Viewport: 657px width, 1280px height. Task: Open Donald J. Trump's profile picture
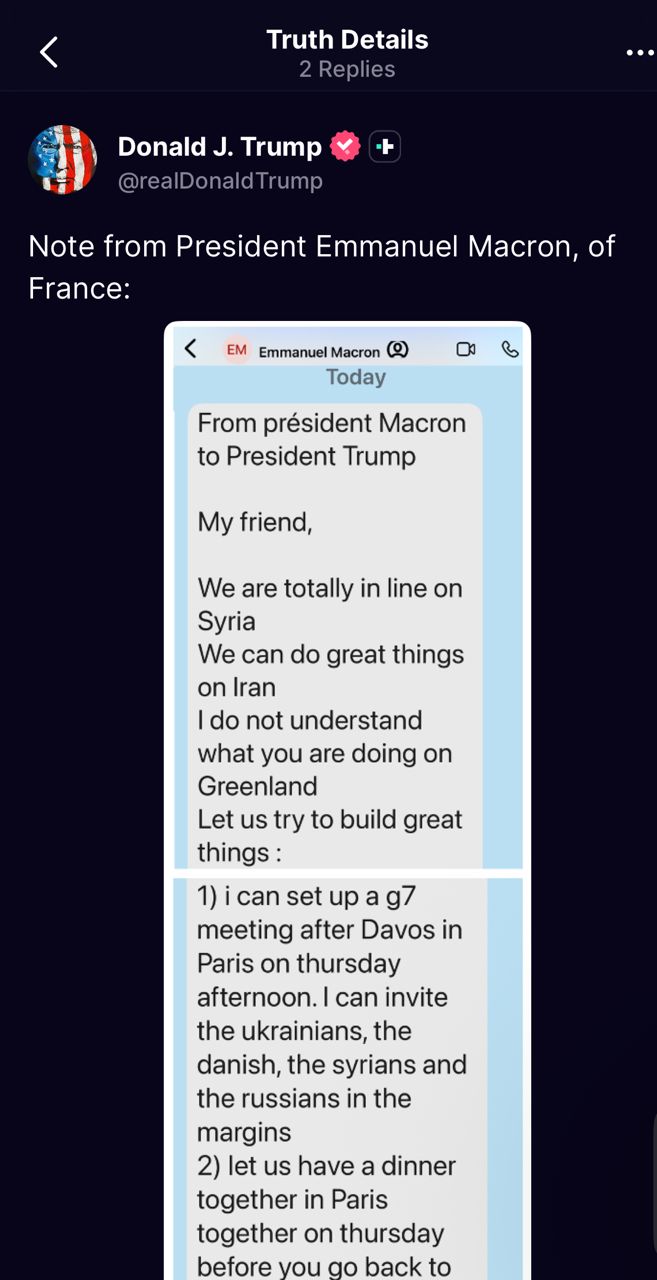tap(63, 160)
